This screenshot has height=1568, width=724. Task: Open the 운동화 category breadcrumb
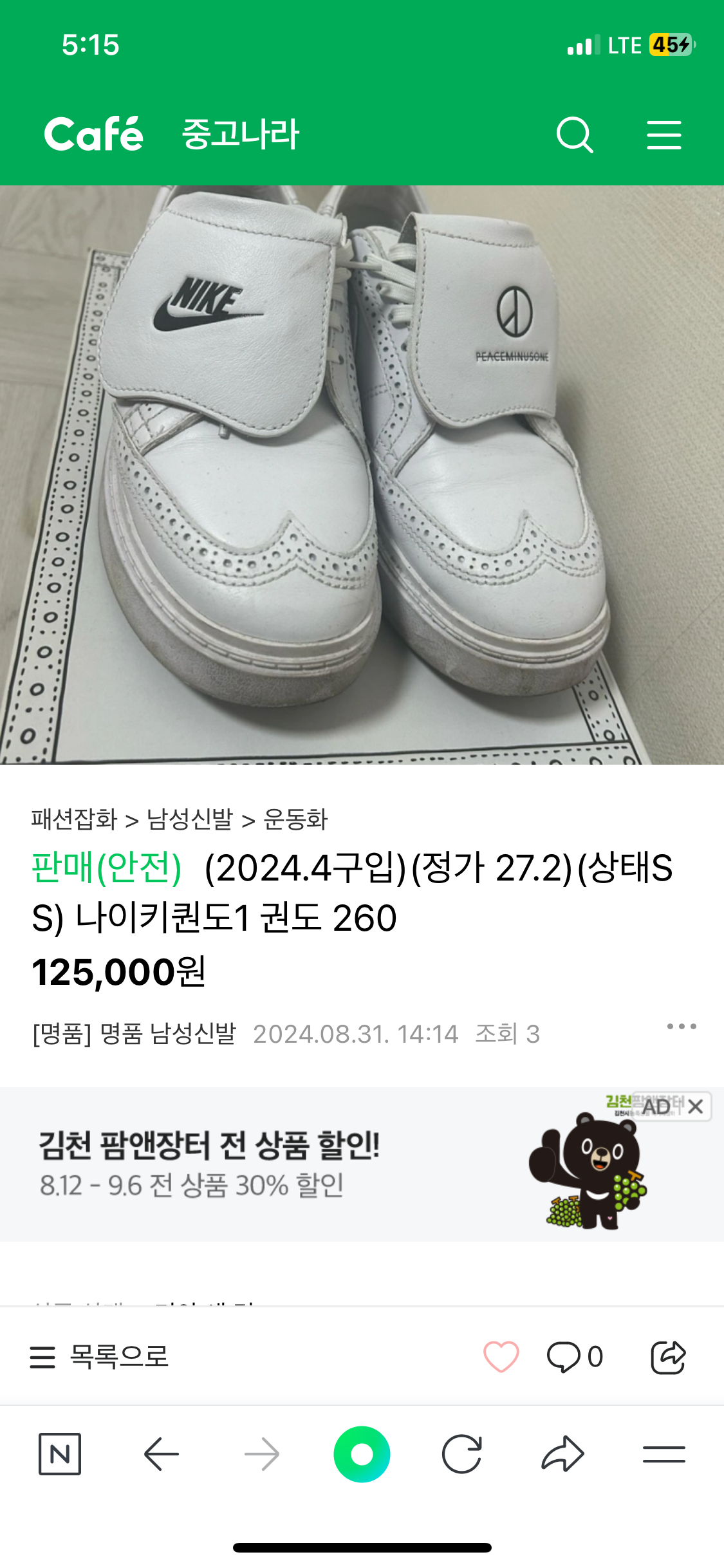(296, 819)
